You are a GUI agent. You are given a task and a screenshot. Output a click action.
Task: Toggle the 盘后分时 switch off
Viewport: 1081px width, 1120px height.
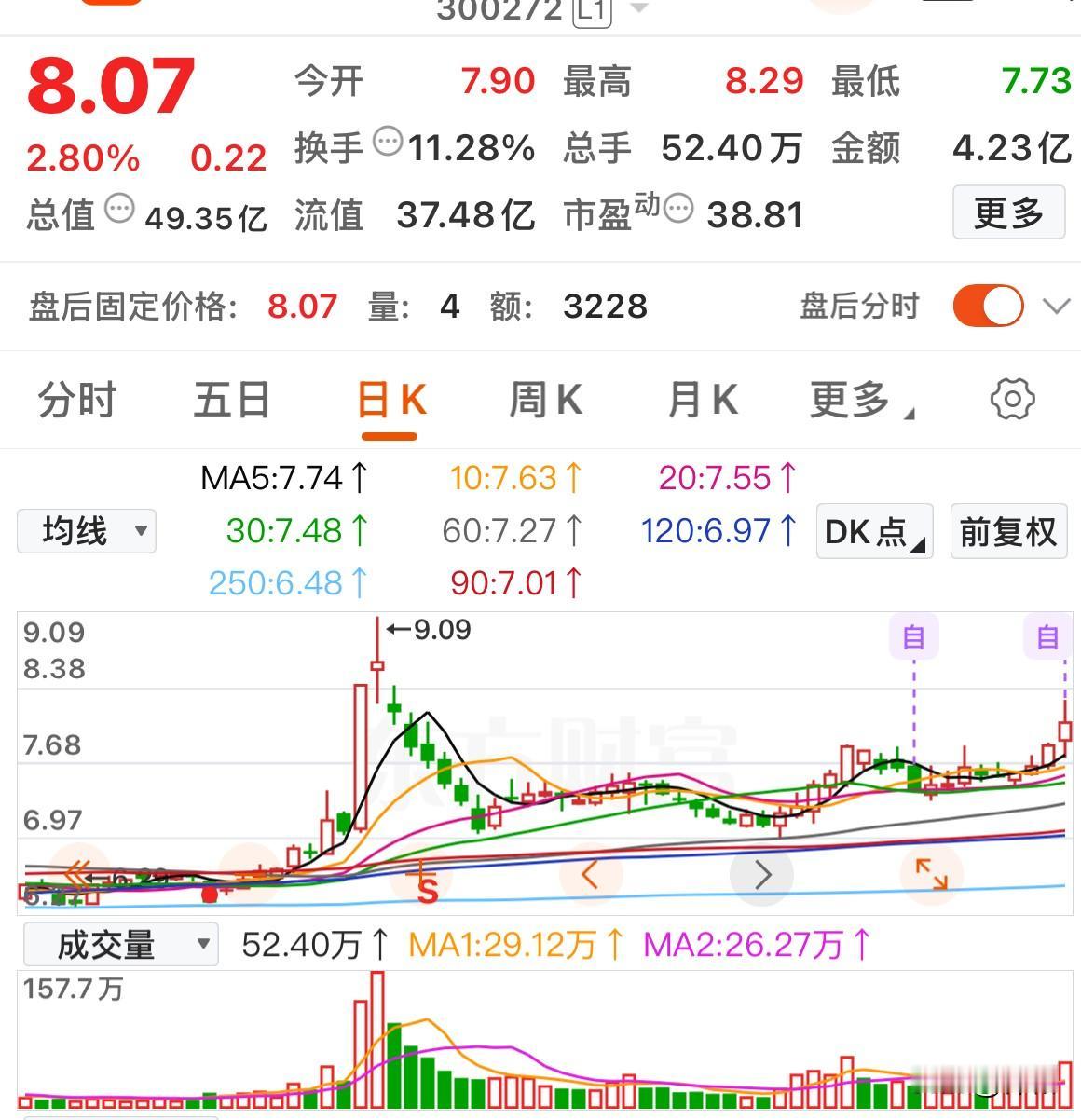pyautogui.click(x=988, y=306)
